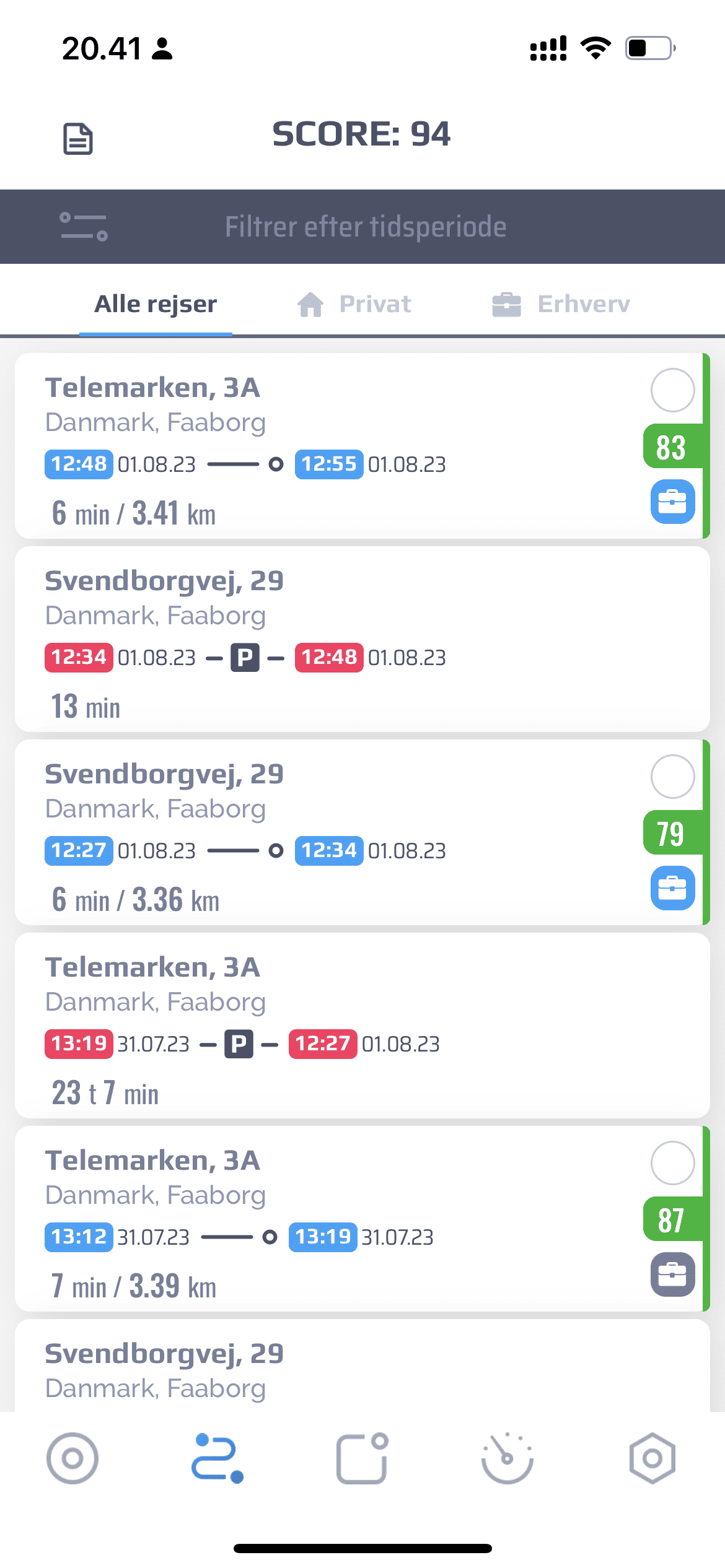The width and height of the screenshot is (725, 1568).
Task: Select the trip with score 83
Action: pyautogui.click(x=672, y=390)
